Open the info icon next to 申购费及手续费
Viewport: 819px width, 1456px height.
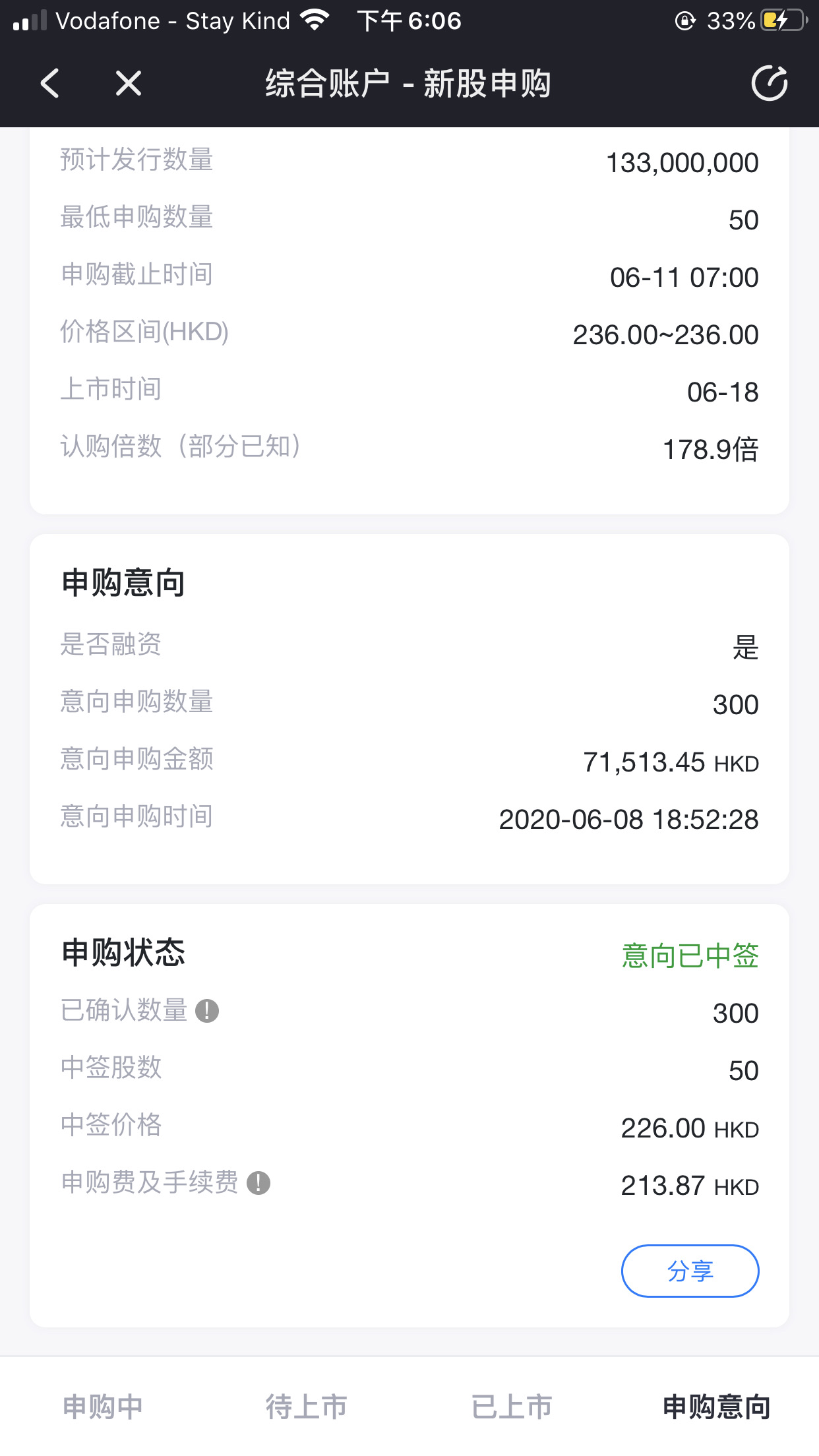[x=258, y=1183]
